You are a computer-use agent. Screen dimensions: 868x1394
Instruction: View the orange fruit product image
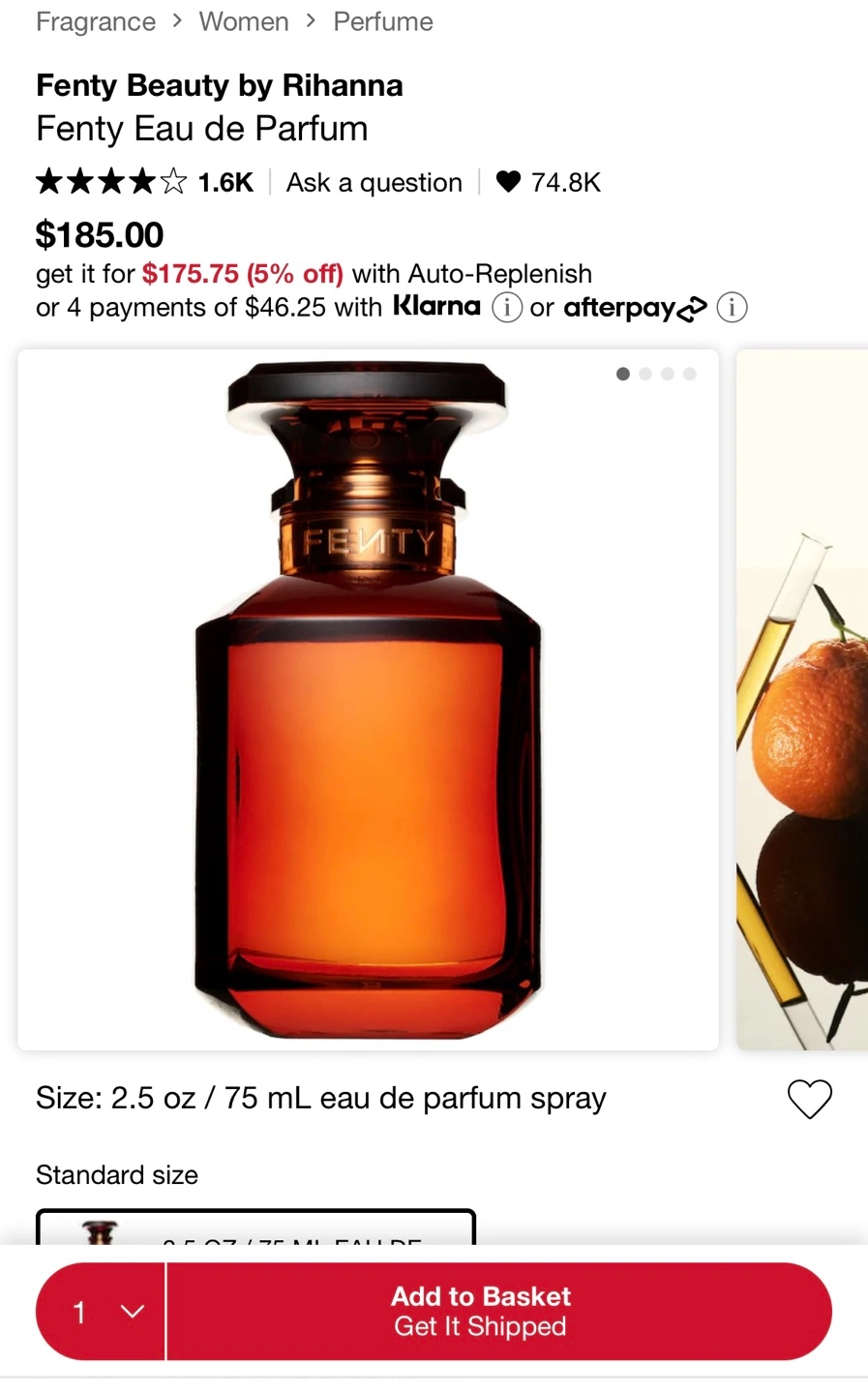[803, 699]
